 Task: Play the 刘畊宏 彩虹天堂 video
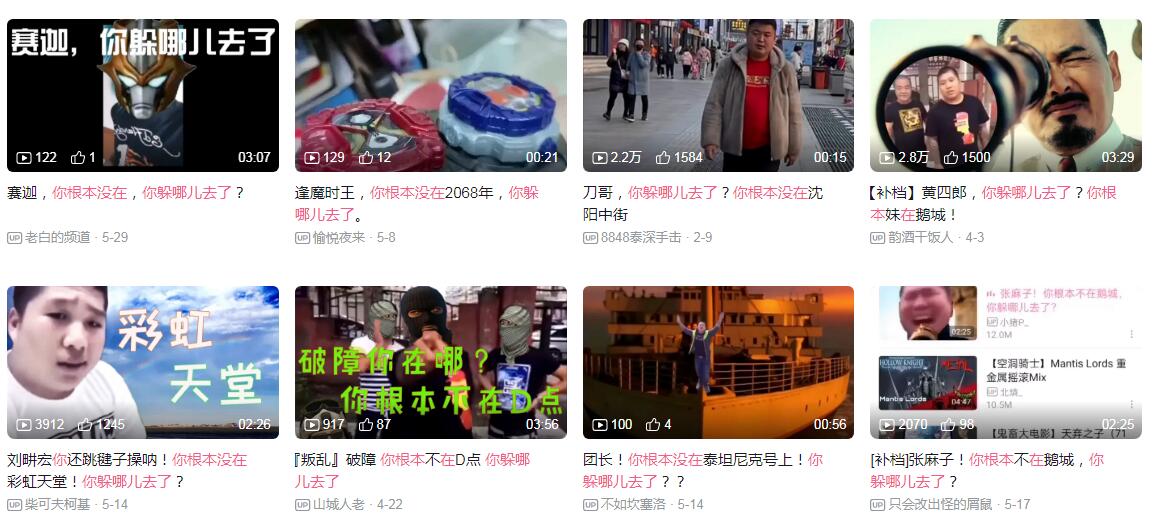[x=143, y=362]
